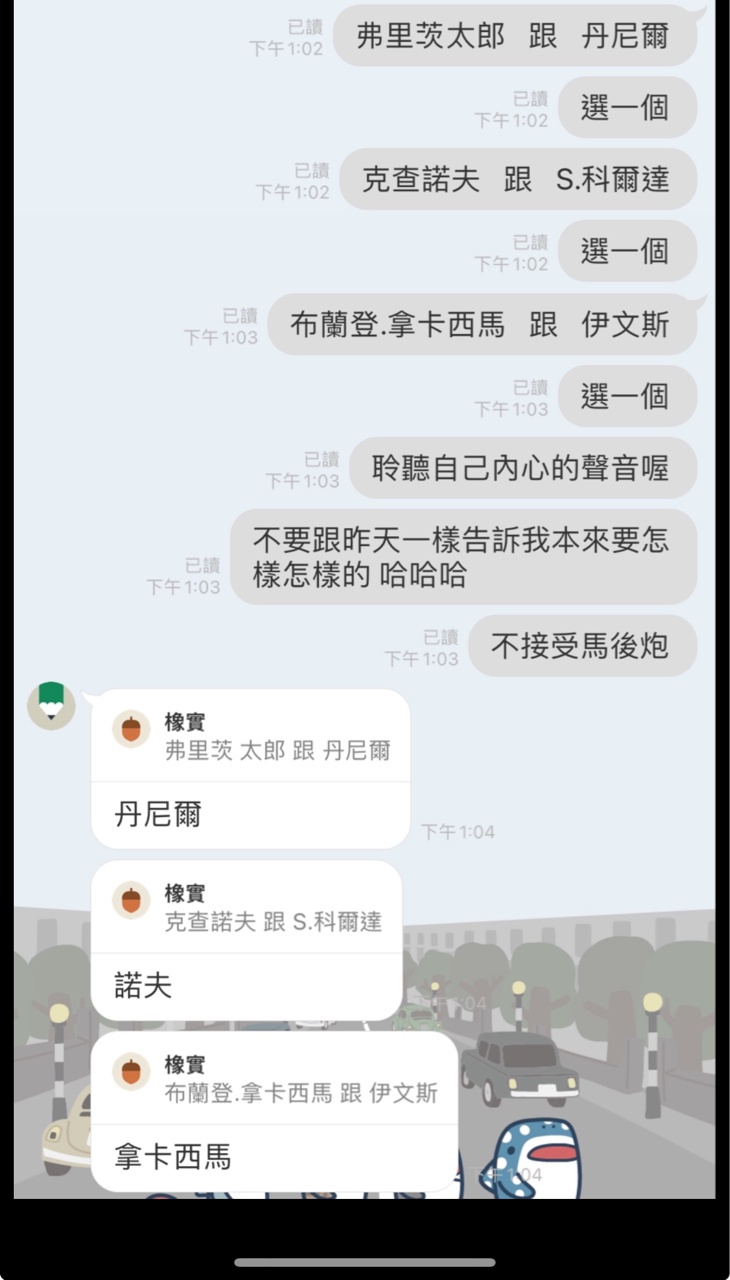This screenshot has height=1280, width=730.
Task: View the original message quoted in 拿卡西馬 reply
Action: point(274,1080)
